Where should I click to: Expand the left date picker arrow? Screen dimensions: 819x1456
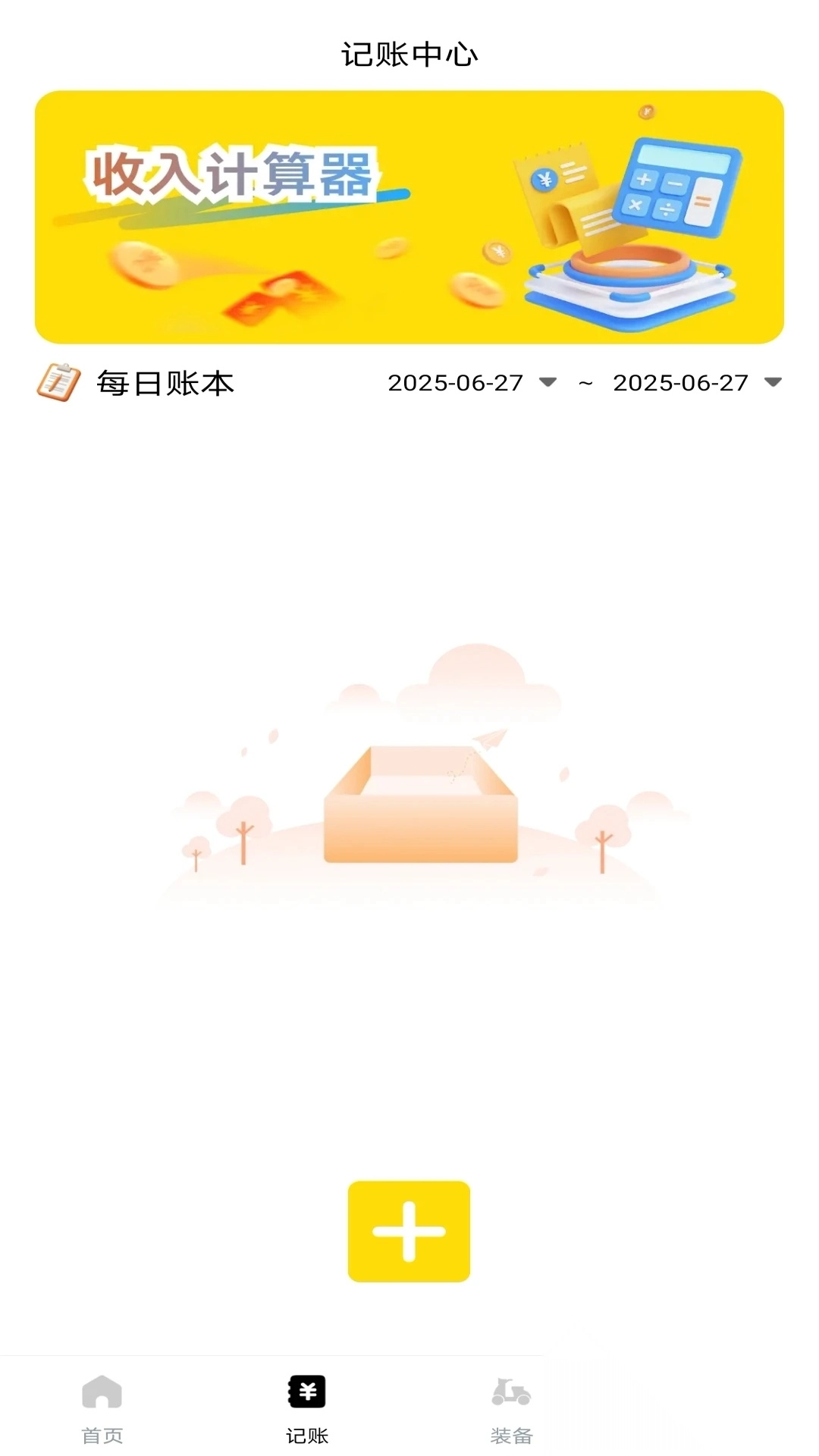coord(548,384)
